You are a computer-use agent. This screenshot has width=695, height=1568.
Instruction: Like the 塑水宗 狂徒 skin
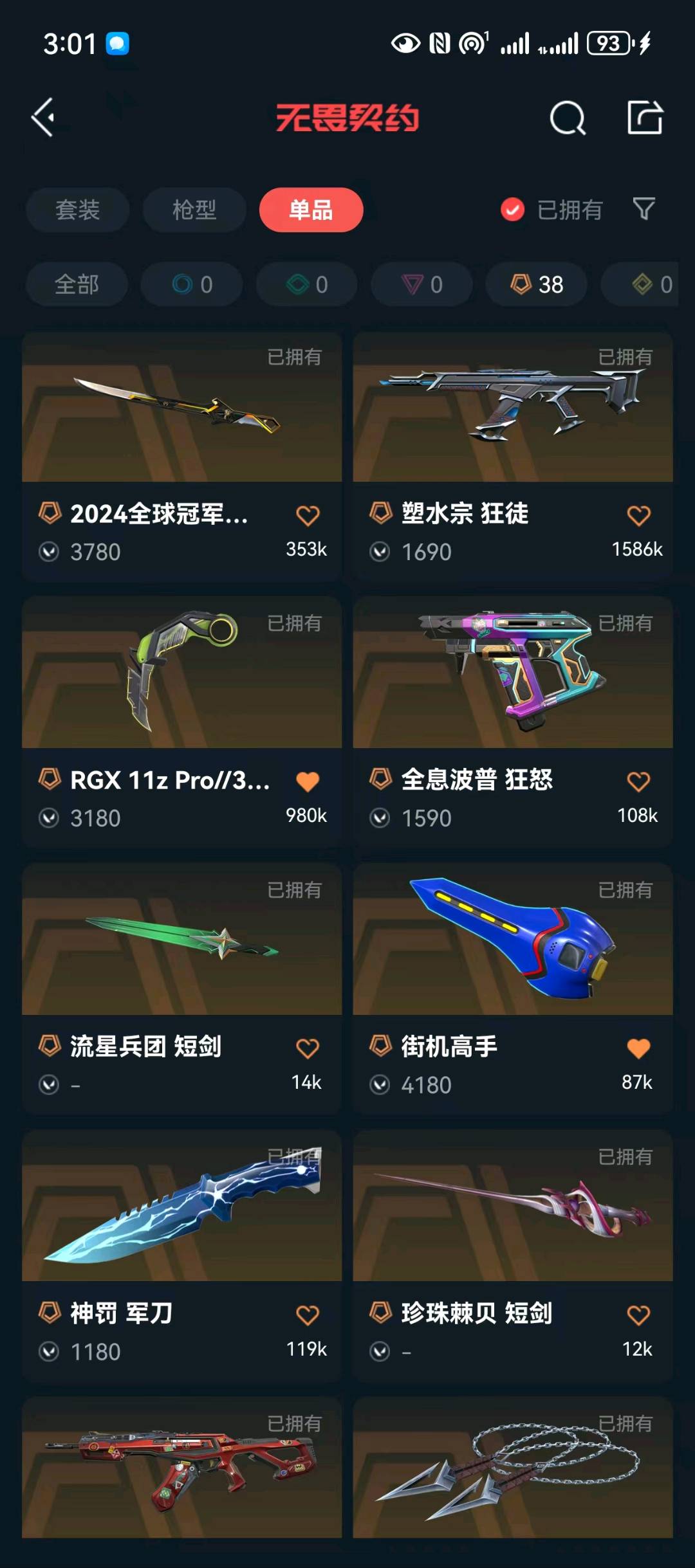pos(638,515)
